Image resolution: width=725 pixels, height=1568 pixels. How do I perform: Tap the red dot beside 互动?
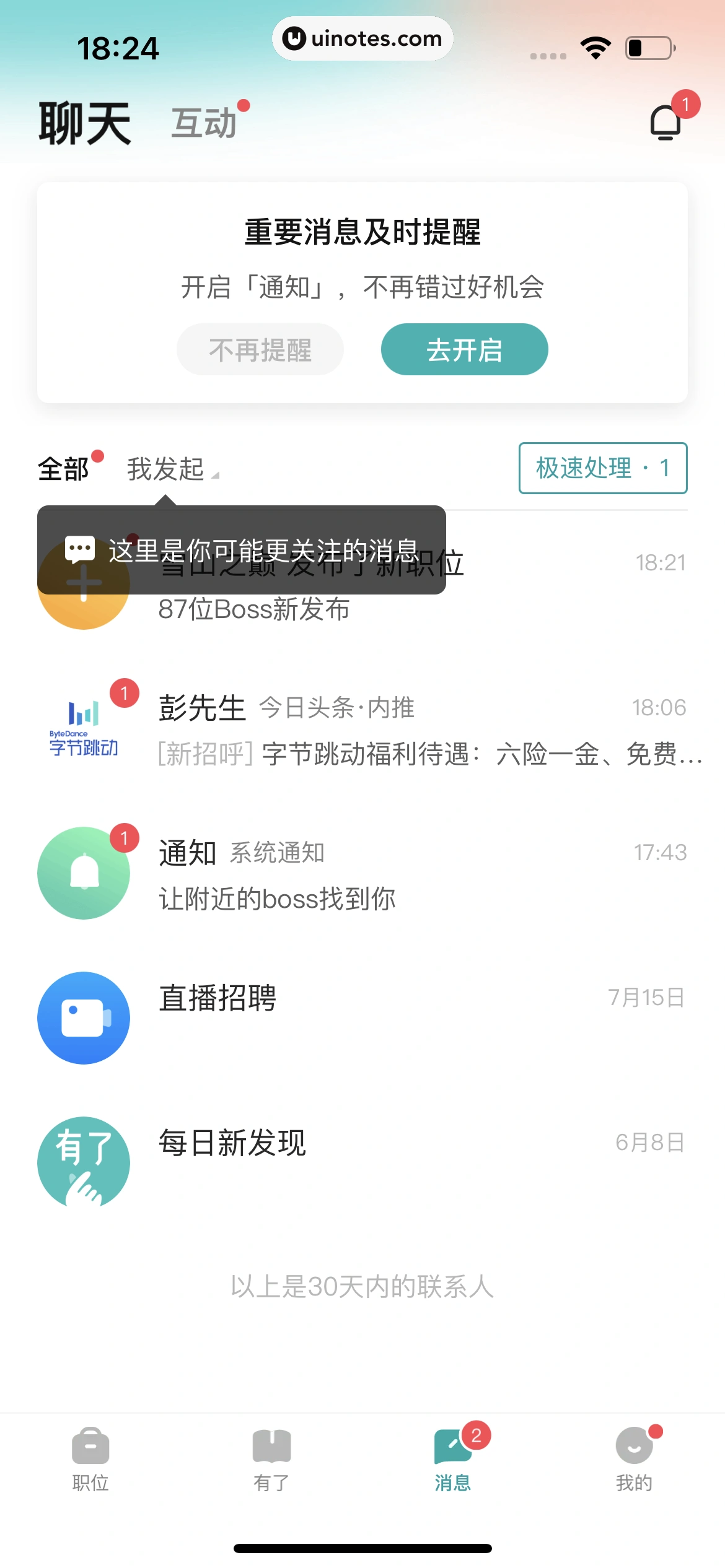pos(244,107)
